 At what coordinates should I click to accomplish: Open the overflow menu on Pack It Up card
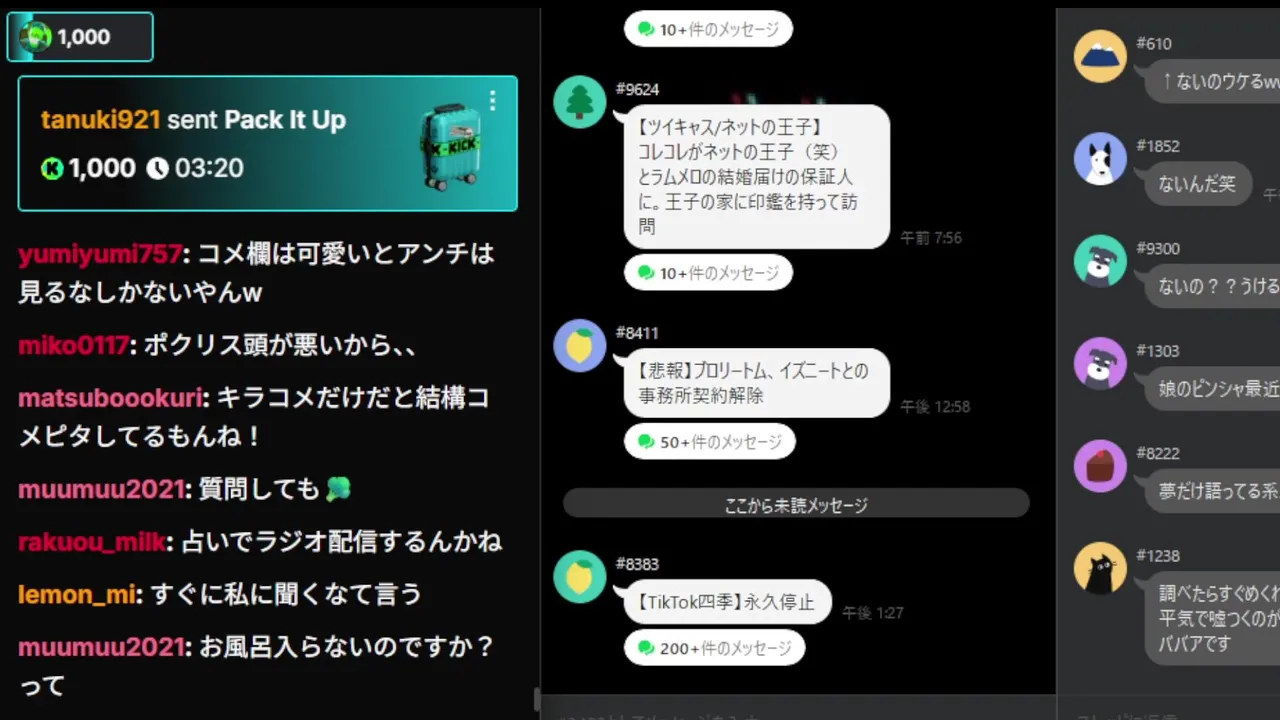click(492, 101)
